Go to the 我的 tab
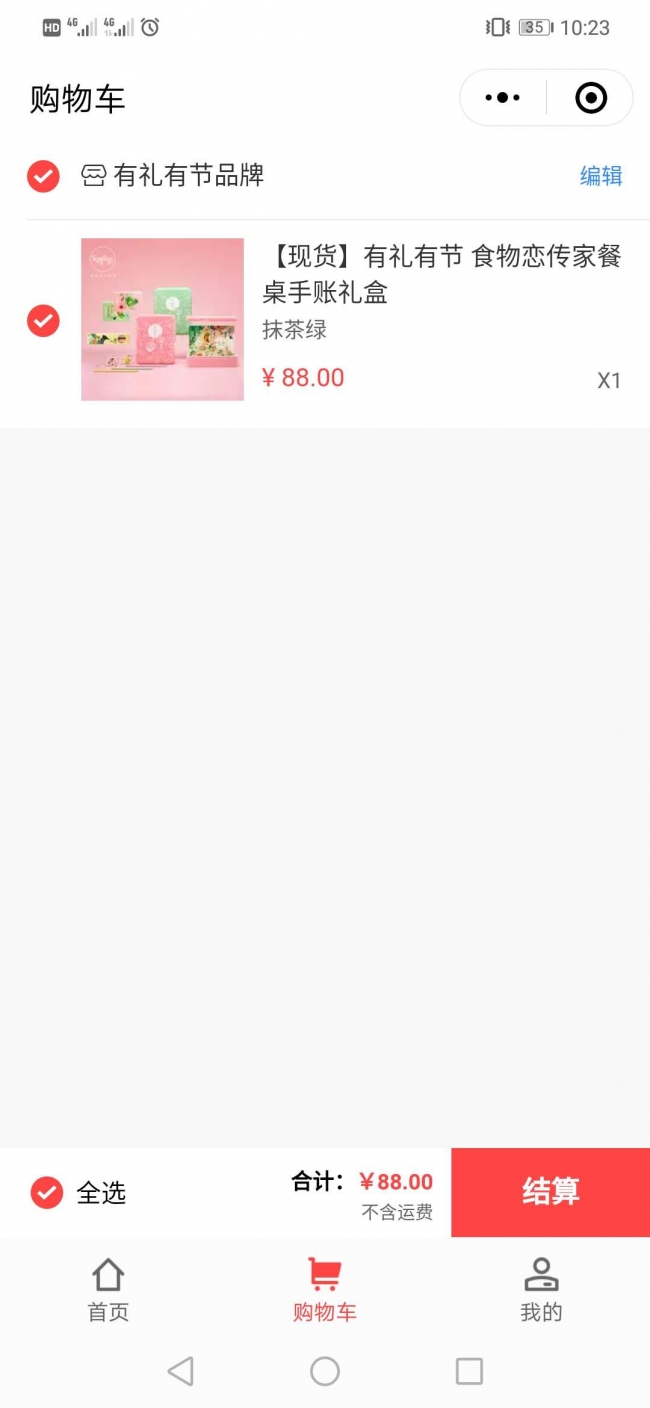 [541, 1290]
